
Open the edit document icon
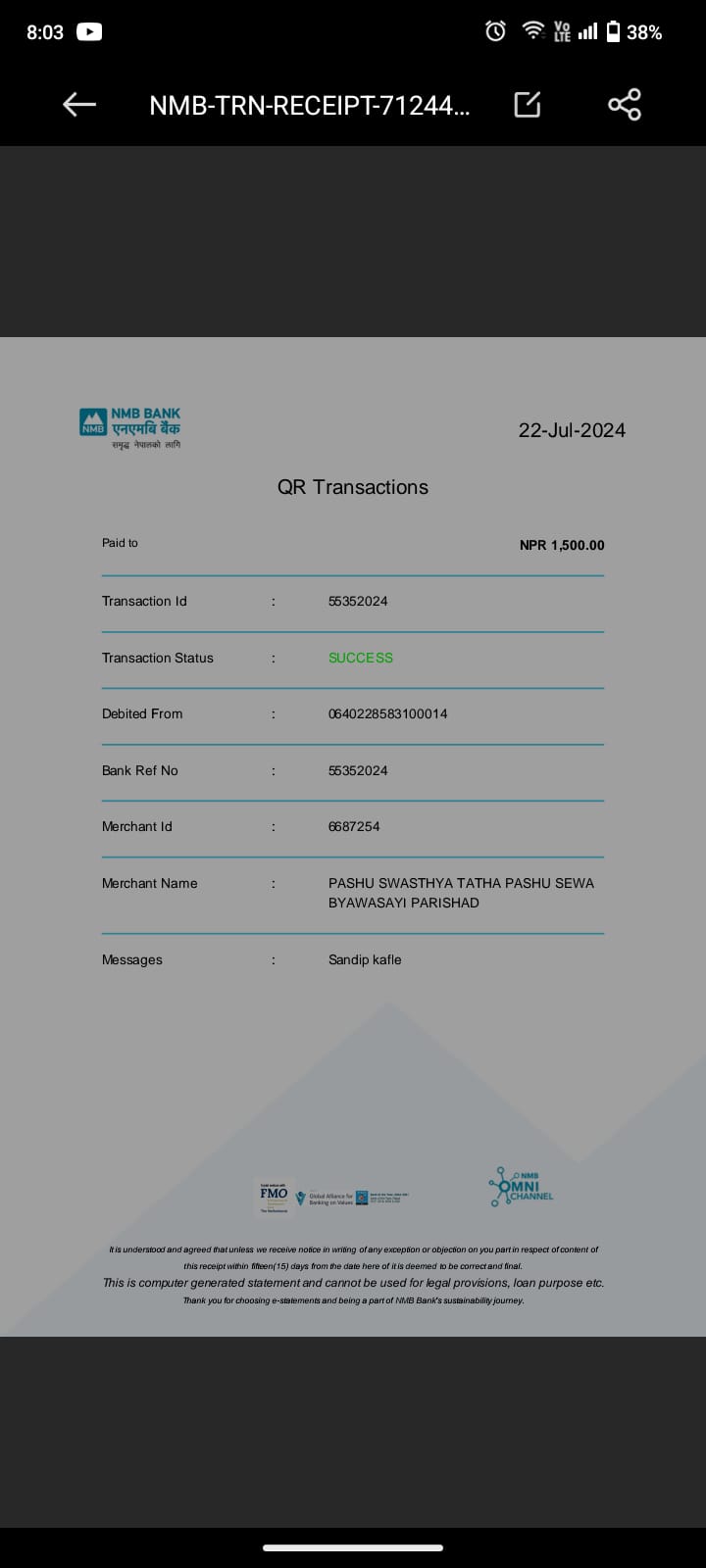coord(528,105)
